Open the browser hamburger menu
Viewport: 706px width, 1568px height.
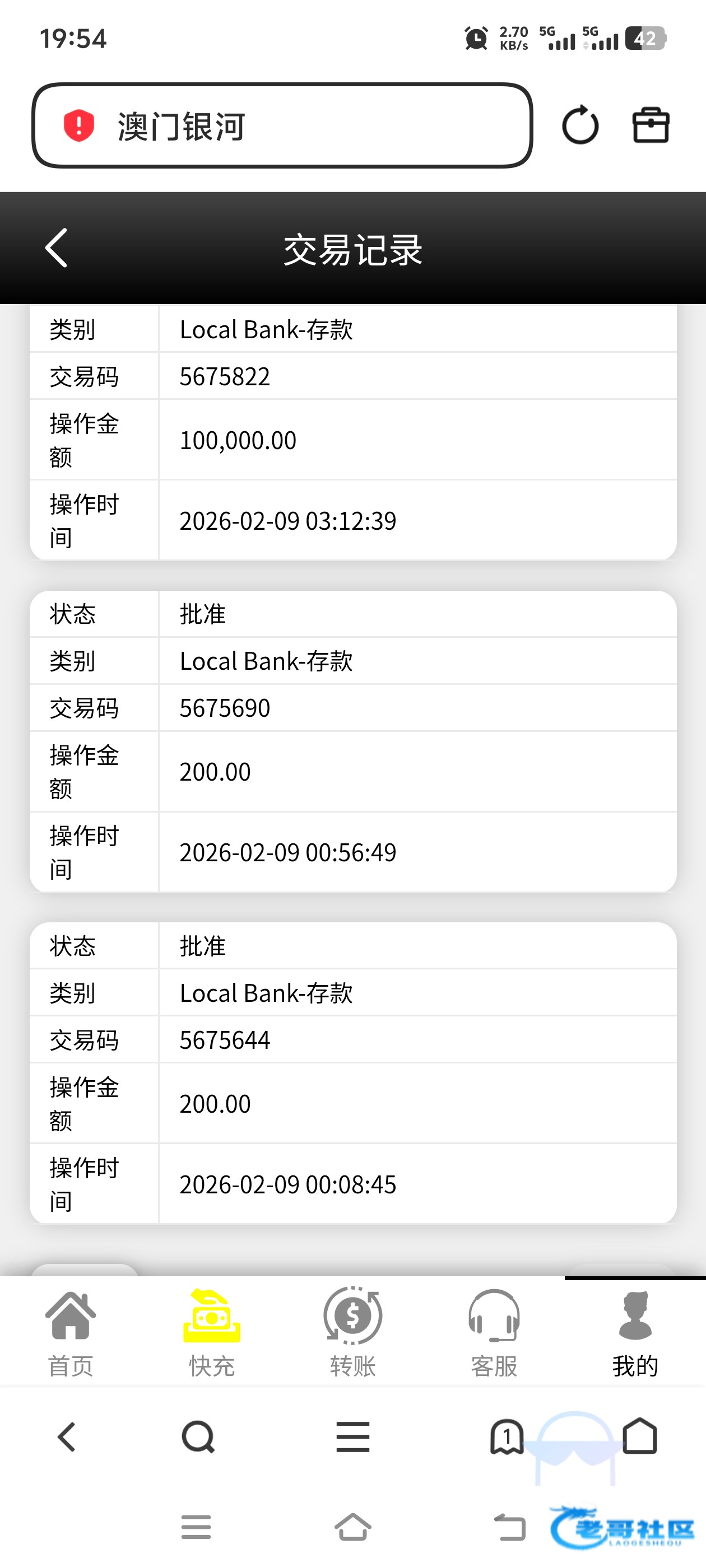352,1437
